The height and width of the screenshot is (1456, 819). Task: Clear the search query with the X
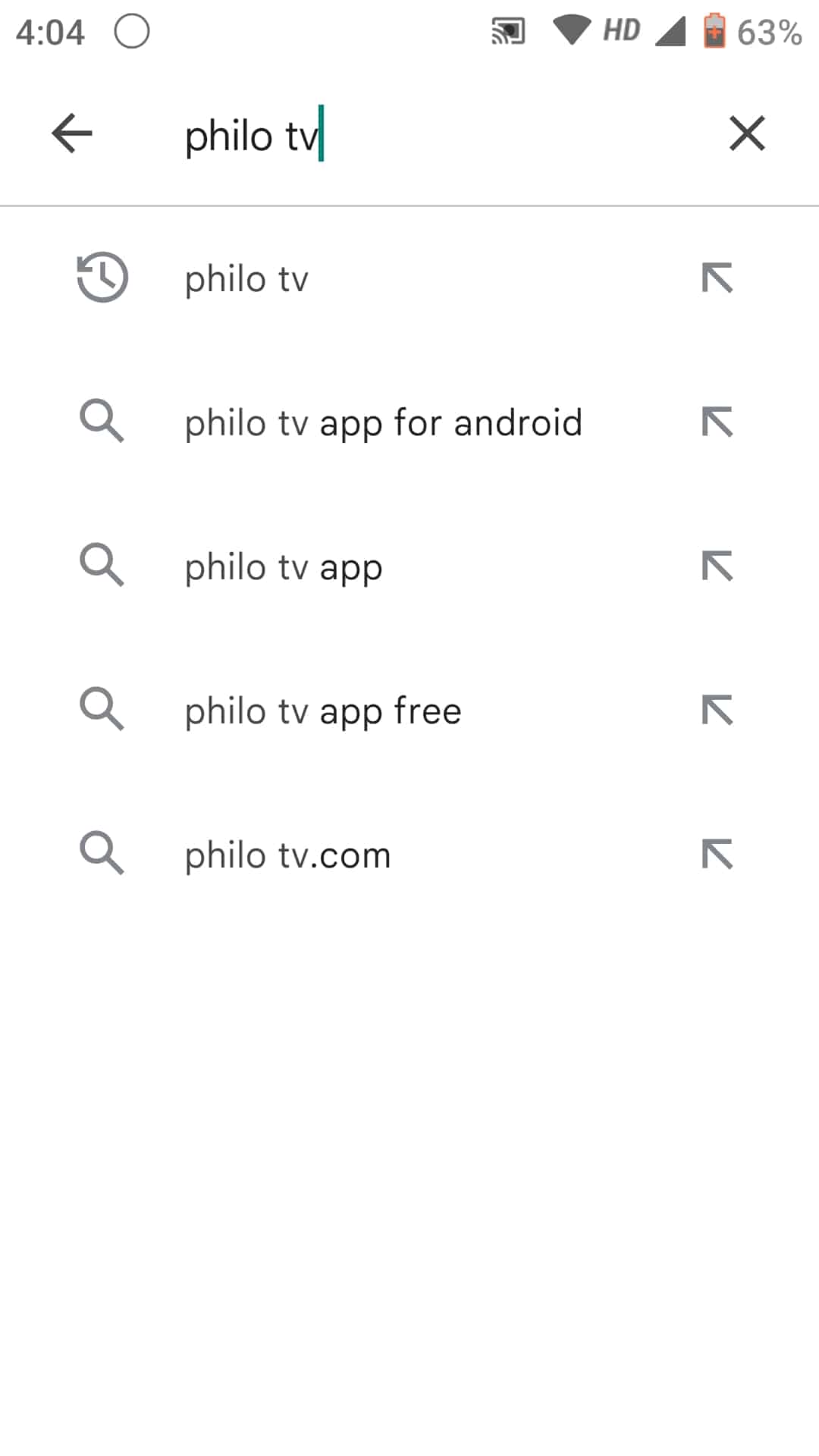747,133
